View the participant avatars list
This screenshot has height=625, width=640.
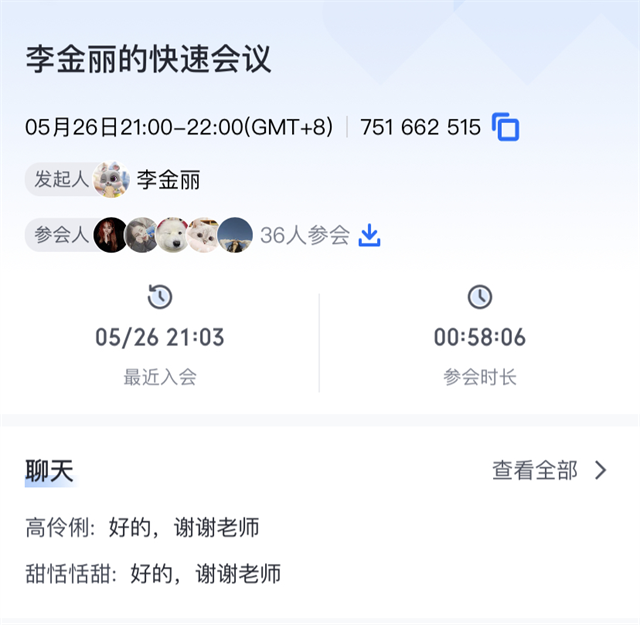coord(173,236)
